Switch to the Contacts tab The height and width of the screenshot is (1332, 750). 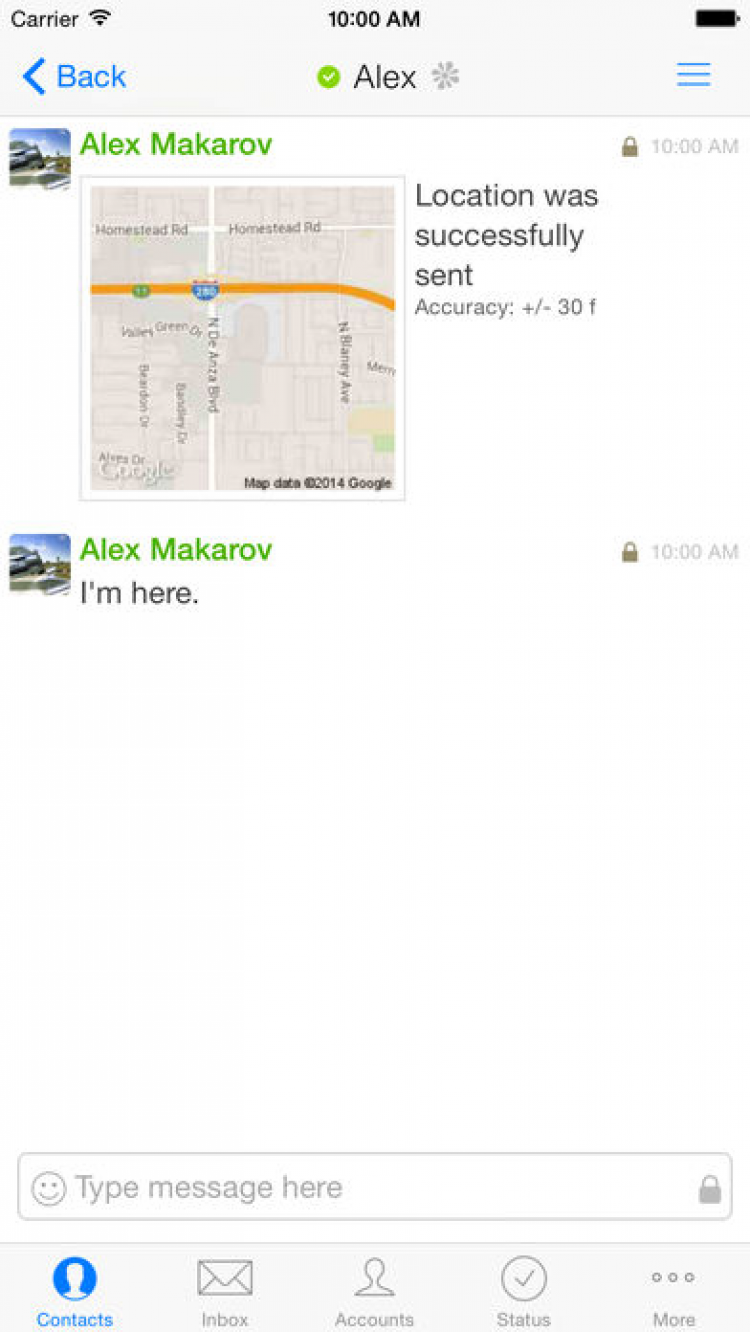click(x=75, y=1290)
